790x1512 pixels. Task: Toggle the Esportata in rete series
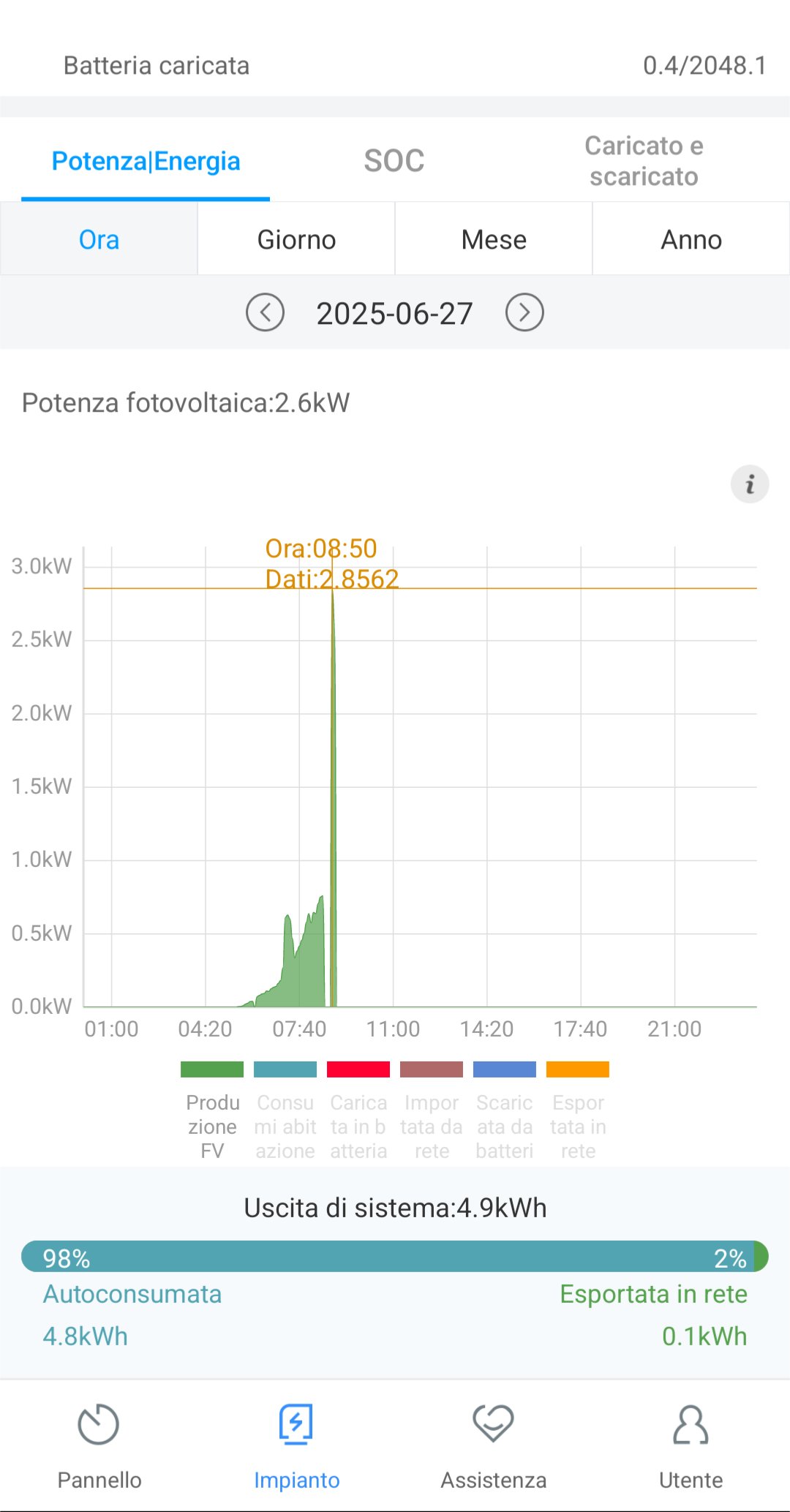pos(578,1070)
